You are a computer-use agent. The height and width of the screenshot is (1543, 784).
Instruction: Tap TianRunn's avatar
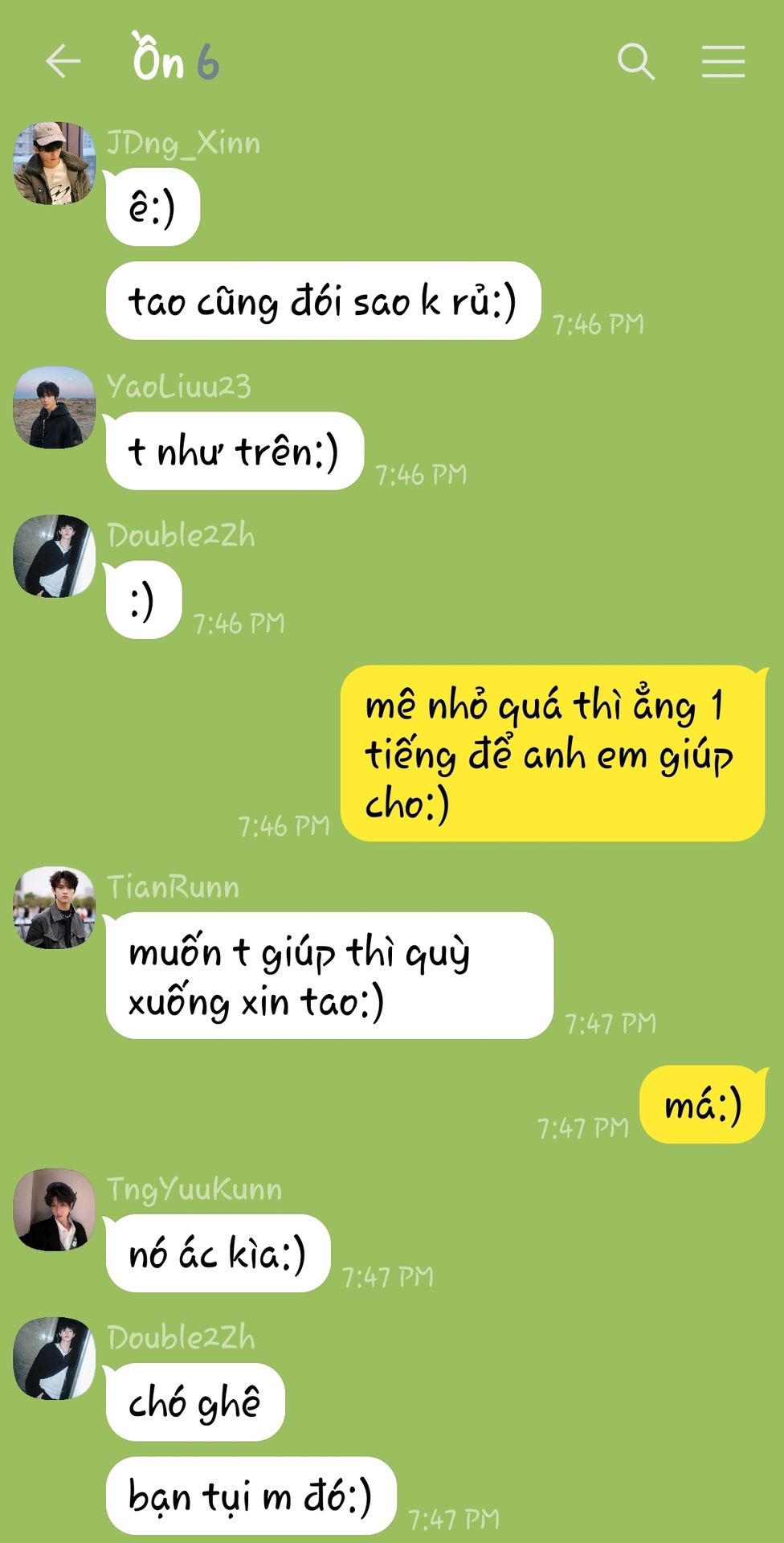(x=55, y=907)
